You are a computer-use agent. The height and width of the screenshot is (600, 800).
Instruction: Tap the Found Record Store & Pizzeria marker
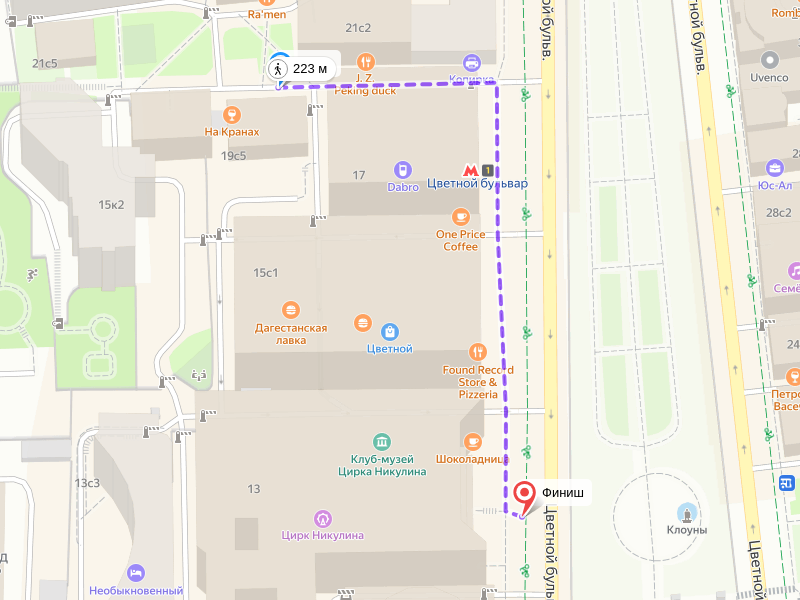tap(478, 351)
